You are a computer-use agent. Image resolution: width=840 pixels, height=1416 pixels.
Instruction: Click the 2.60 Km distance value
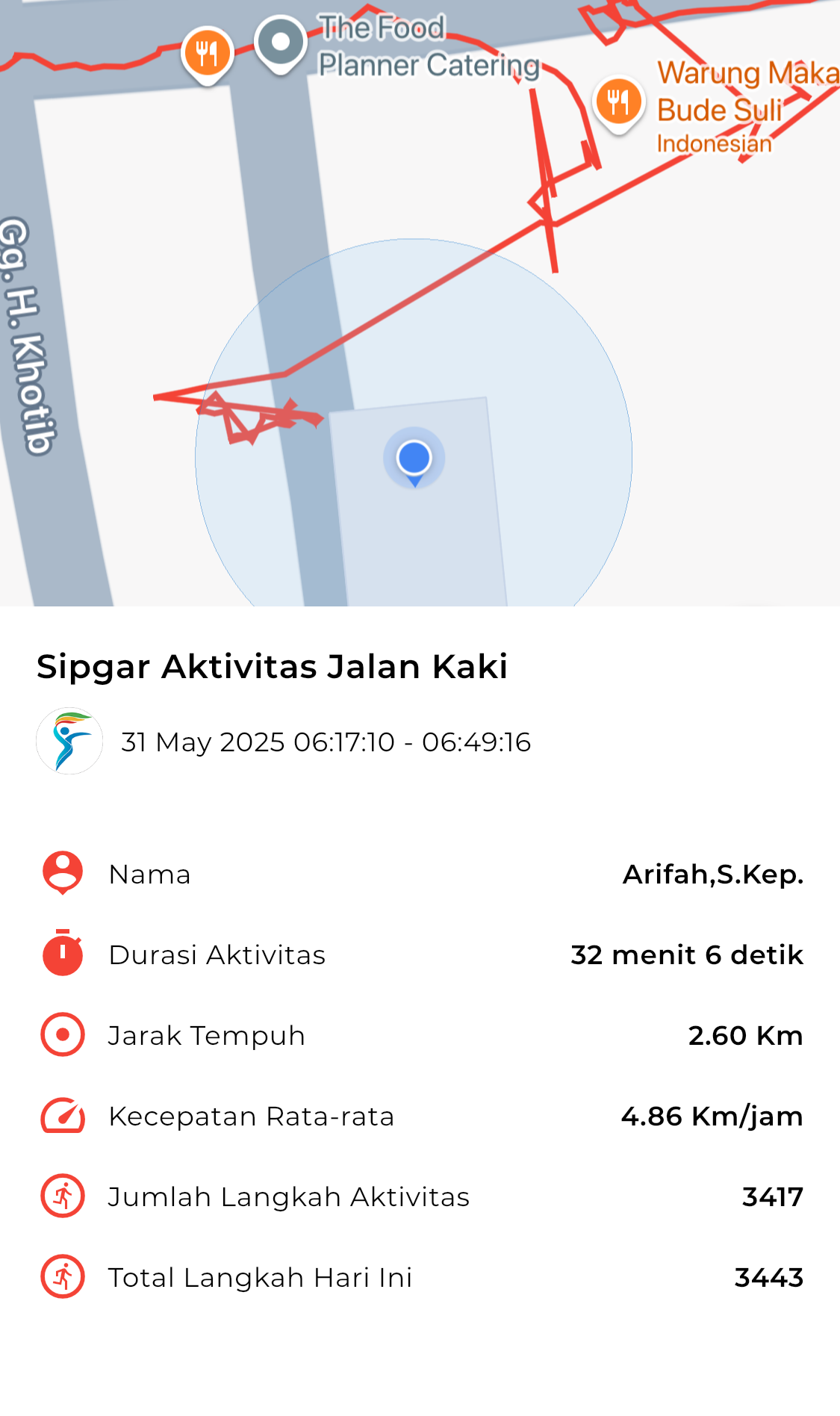pyautogui.click(x=745, y=1035)
